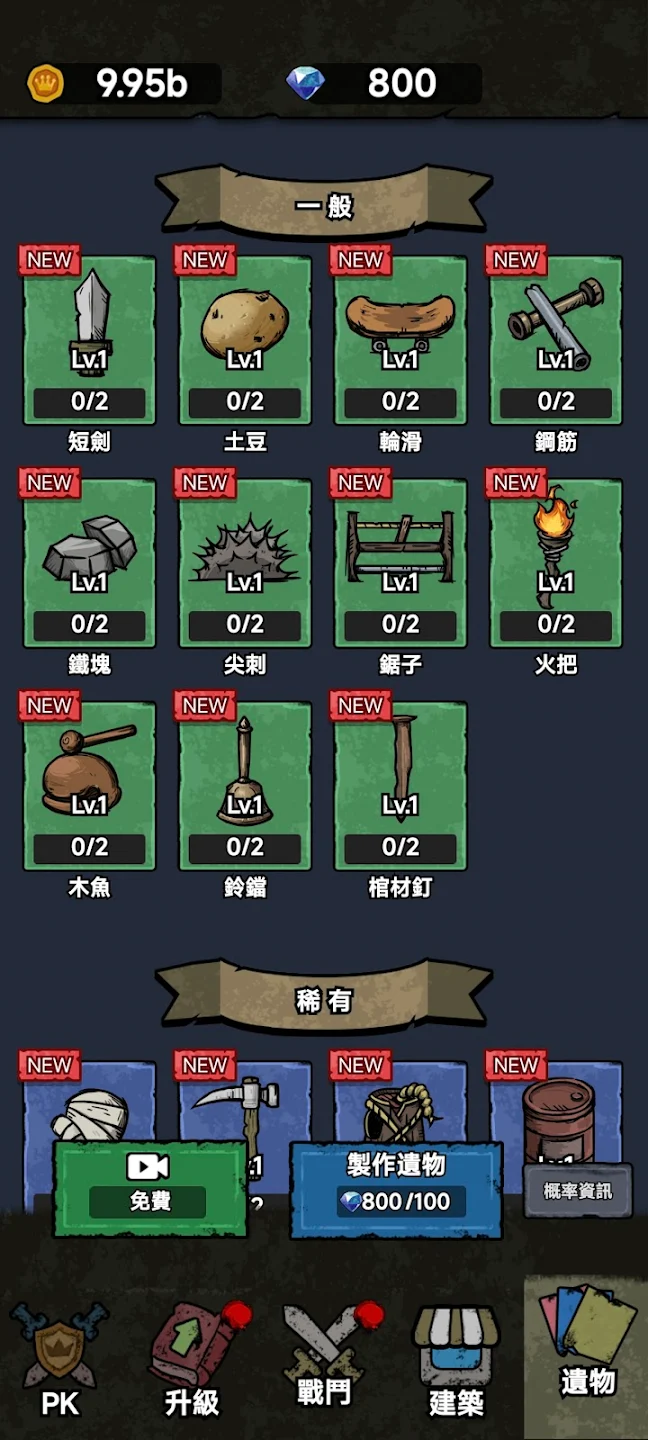The width and height of the screenshot is (648, 1440).
Task: View the 鋼筋 relic card
Action: 556,340
